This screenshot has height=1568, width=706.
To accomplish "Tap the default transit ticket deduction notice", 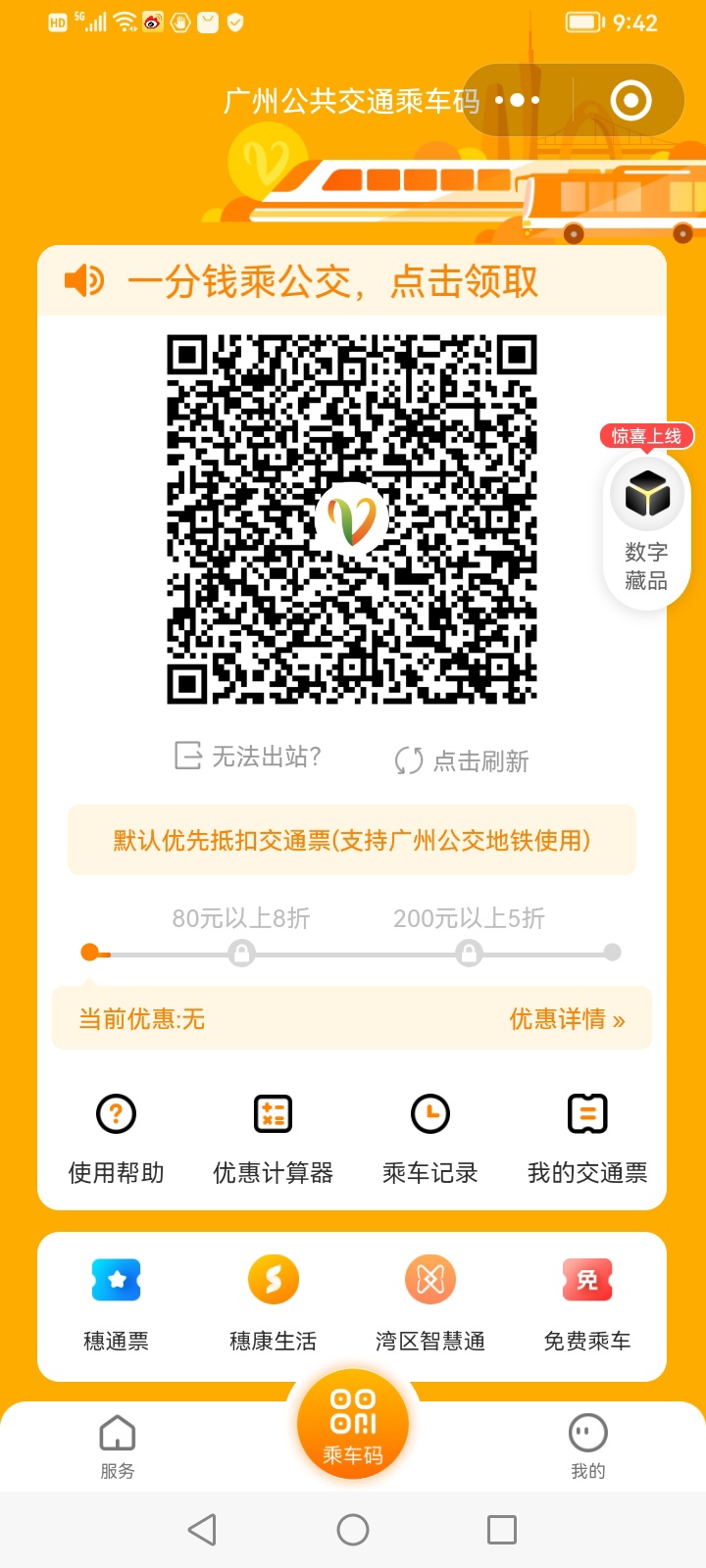I will [352, 840].
